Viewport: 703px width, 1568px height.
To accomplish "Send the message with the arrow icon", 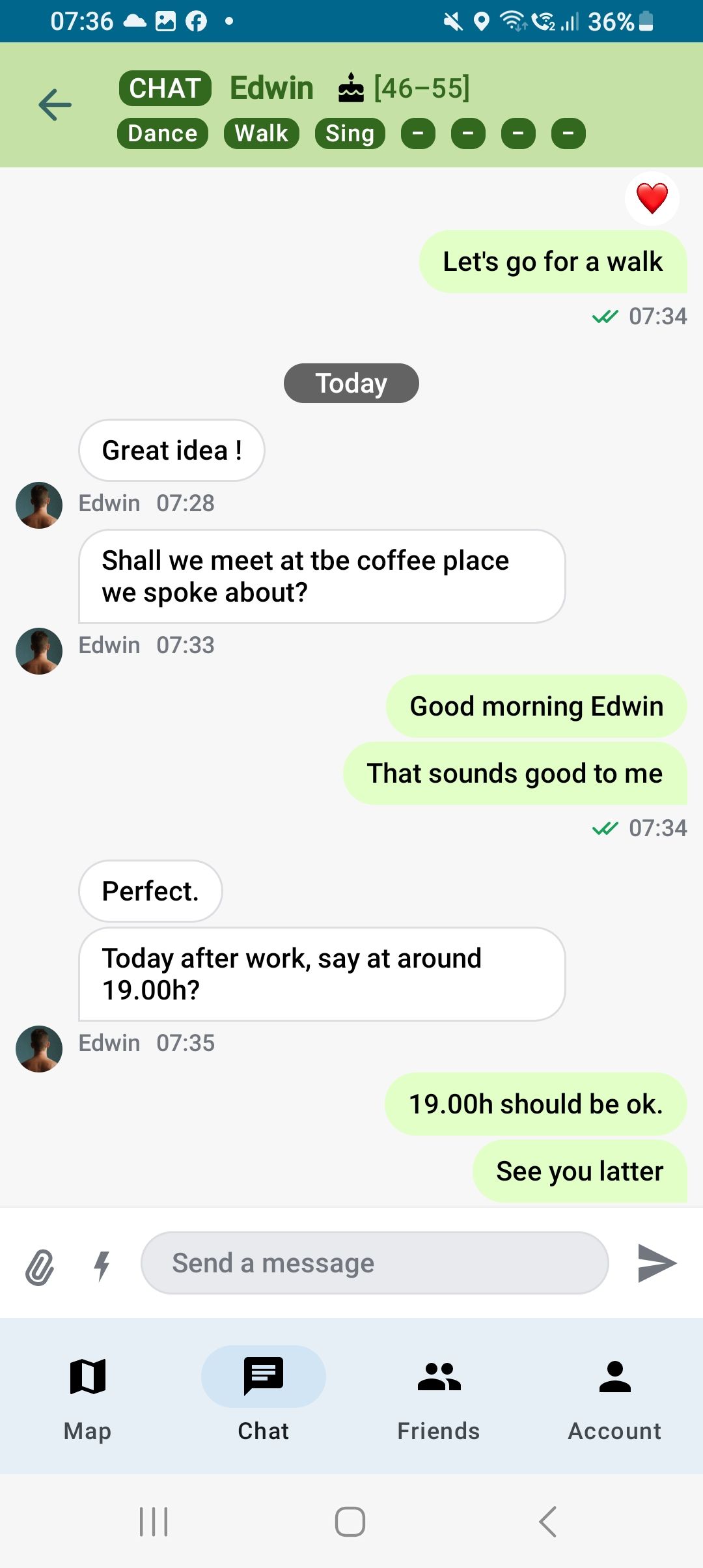I will point(657,1263).
